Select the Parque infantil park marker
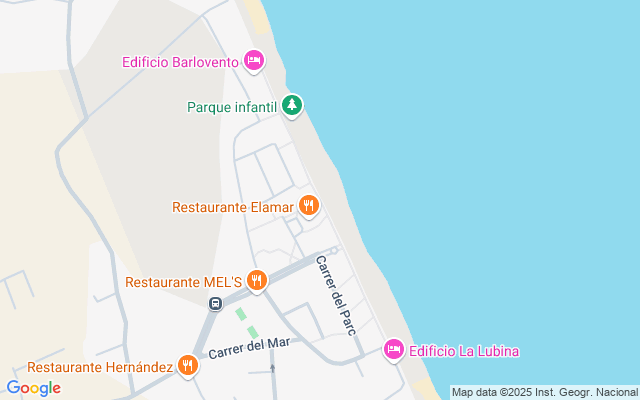Image resolution: width=640 pixels, height=400 pixels. [291, 106]
